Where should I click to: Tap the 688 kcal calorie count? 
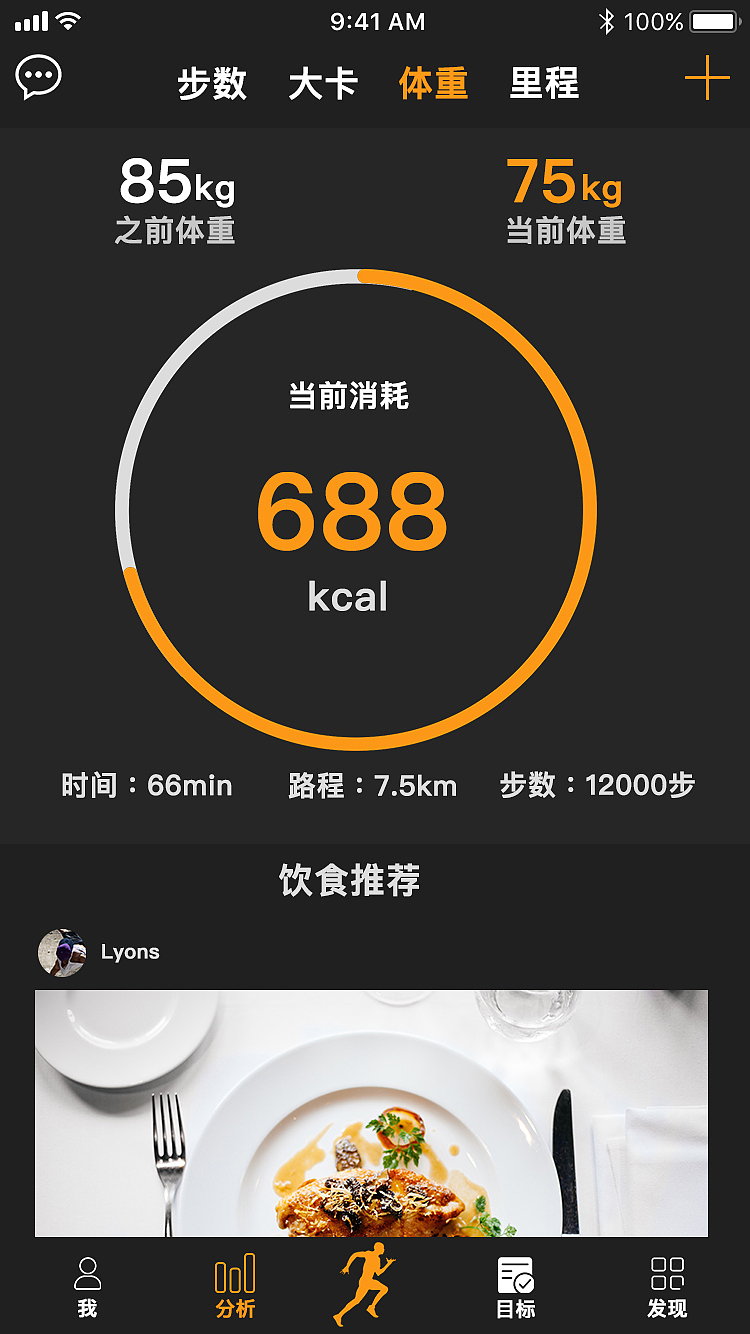click(346, 512)
